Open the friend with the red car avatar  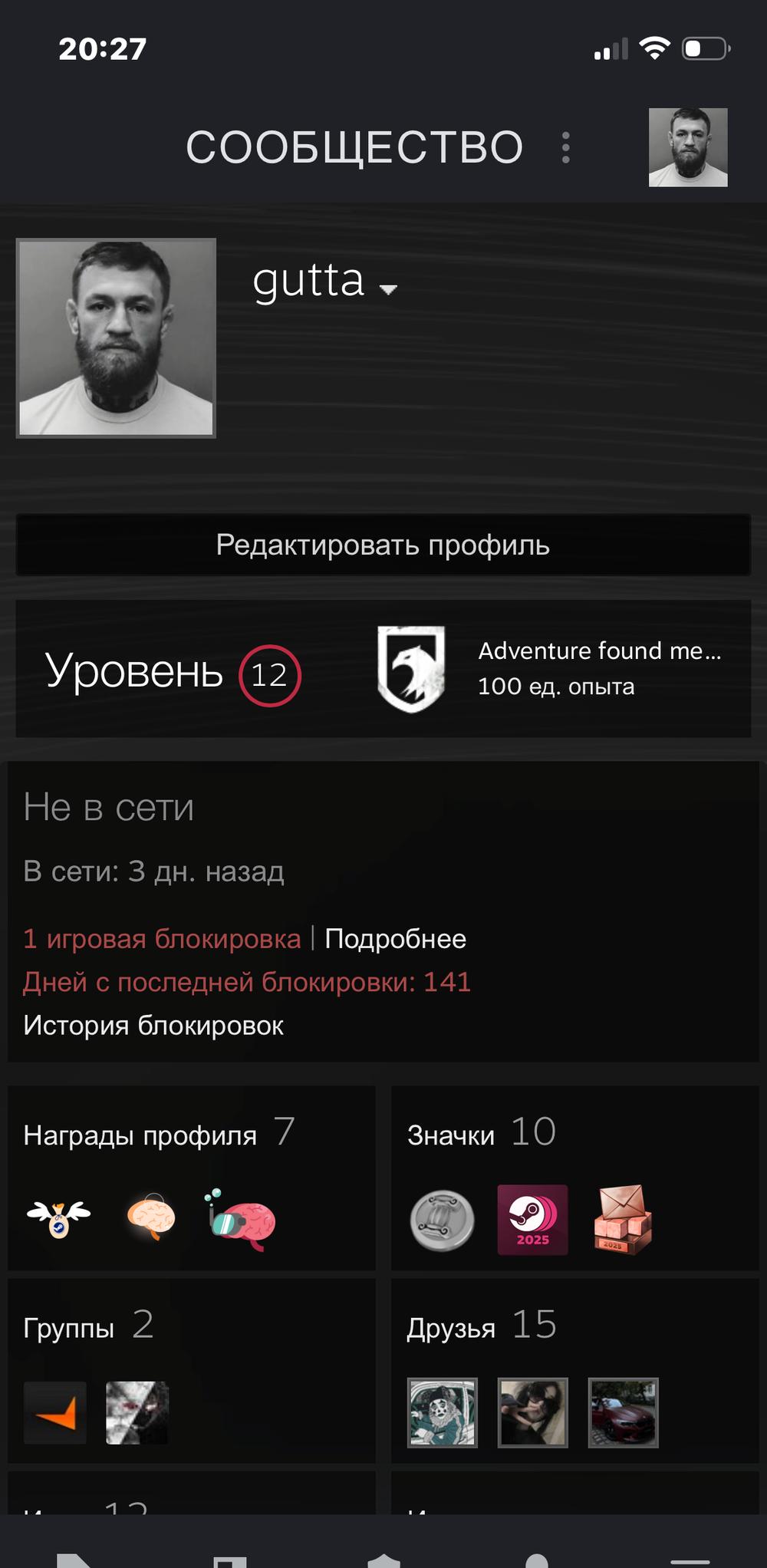pyautogui.click(x=623, y=1413)
